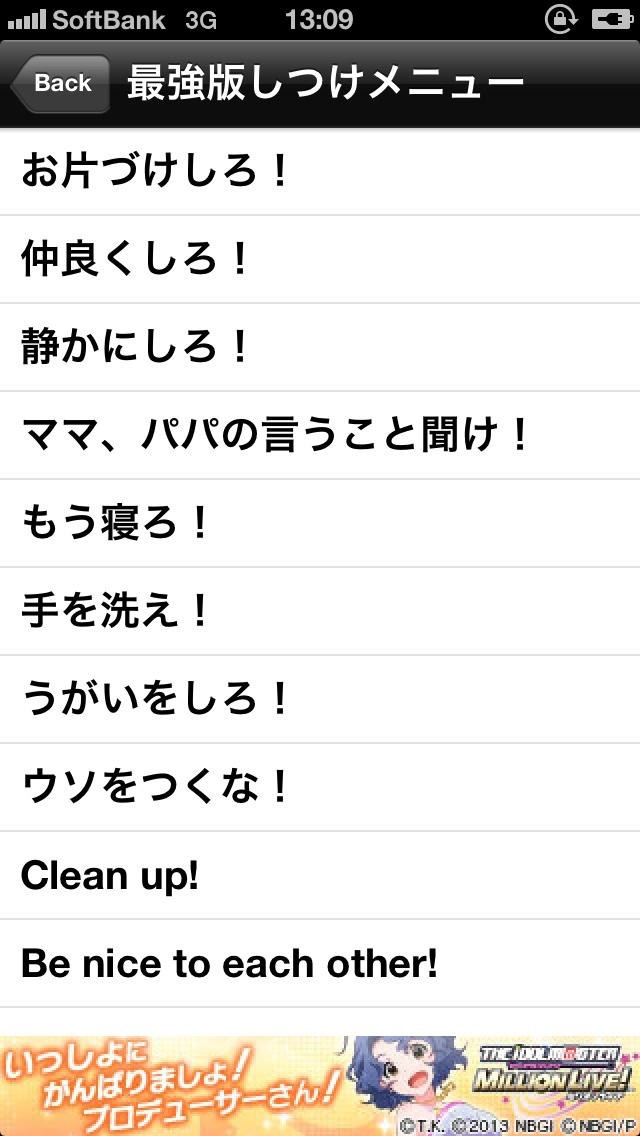Viewport: 640px width, 1136px height.
Task: Go back with the Back button
Action: (x=60, y=84)
